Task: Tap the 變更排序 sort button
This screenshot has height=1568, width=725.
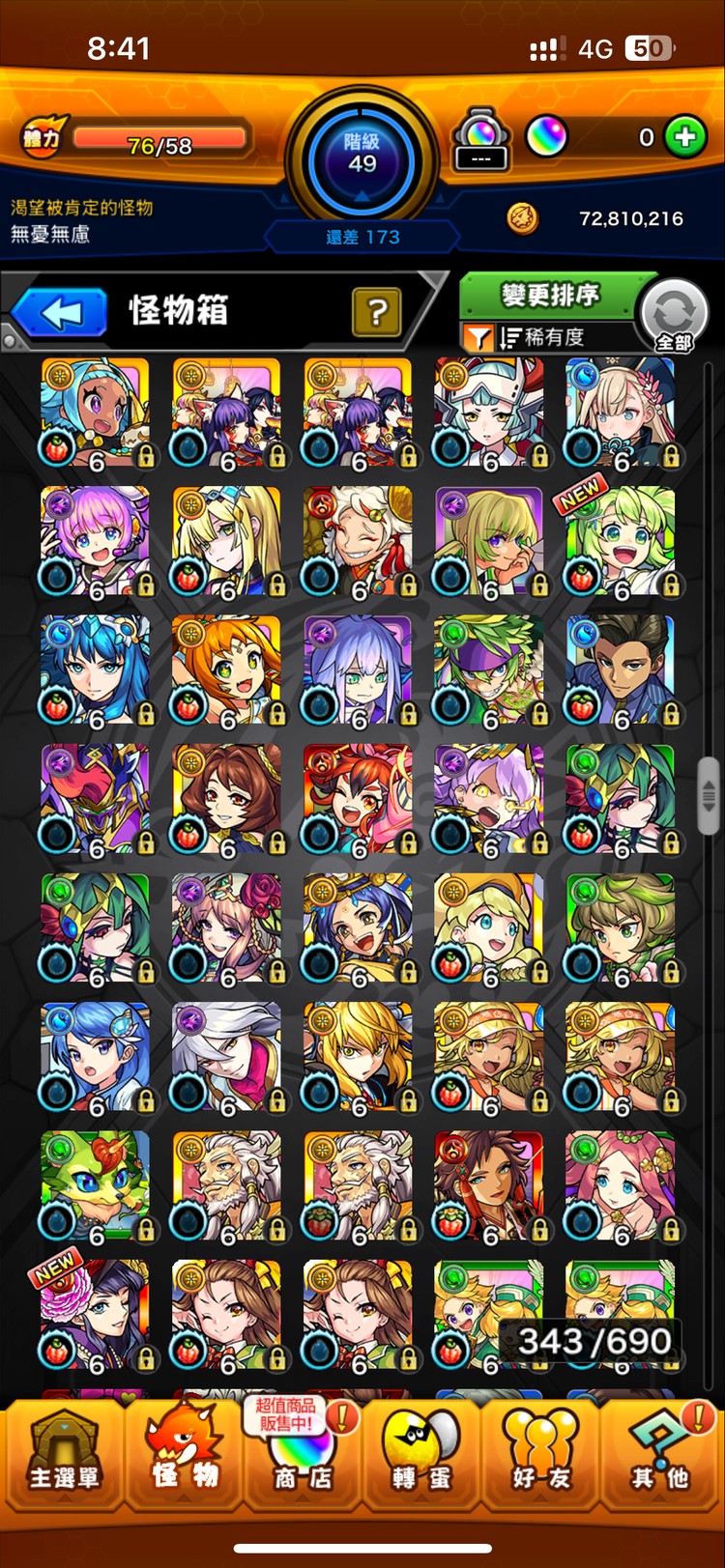Action: pos(549,294)
